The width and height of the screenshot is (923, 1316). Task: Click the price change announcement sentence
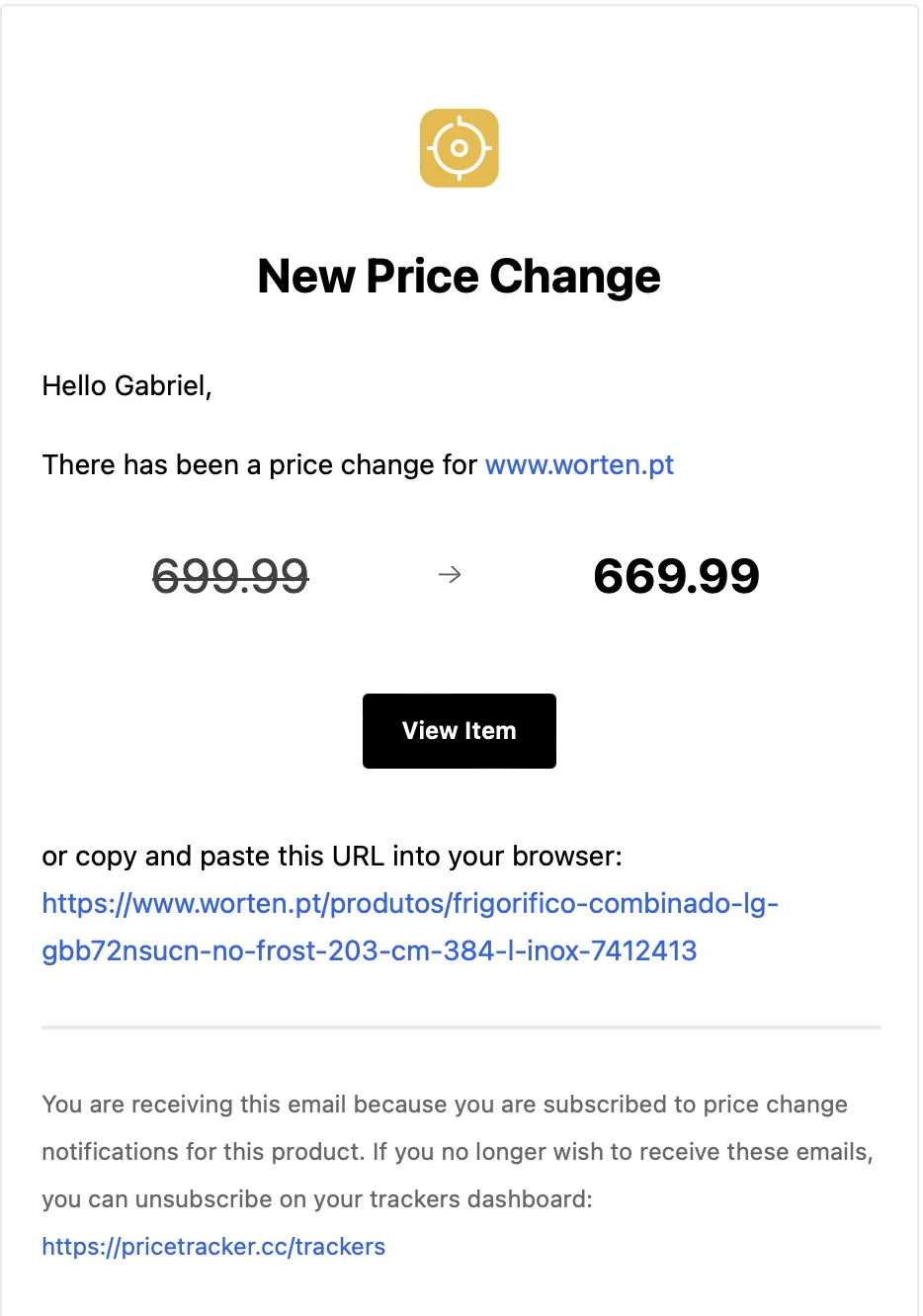[x=358, y=464]
